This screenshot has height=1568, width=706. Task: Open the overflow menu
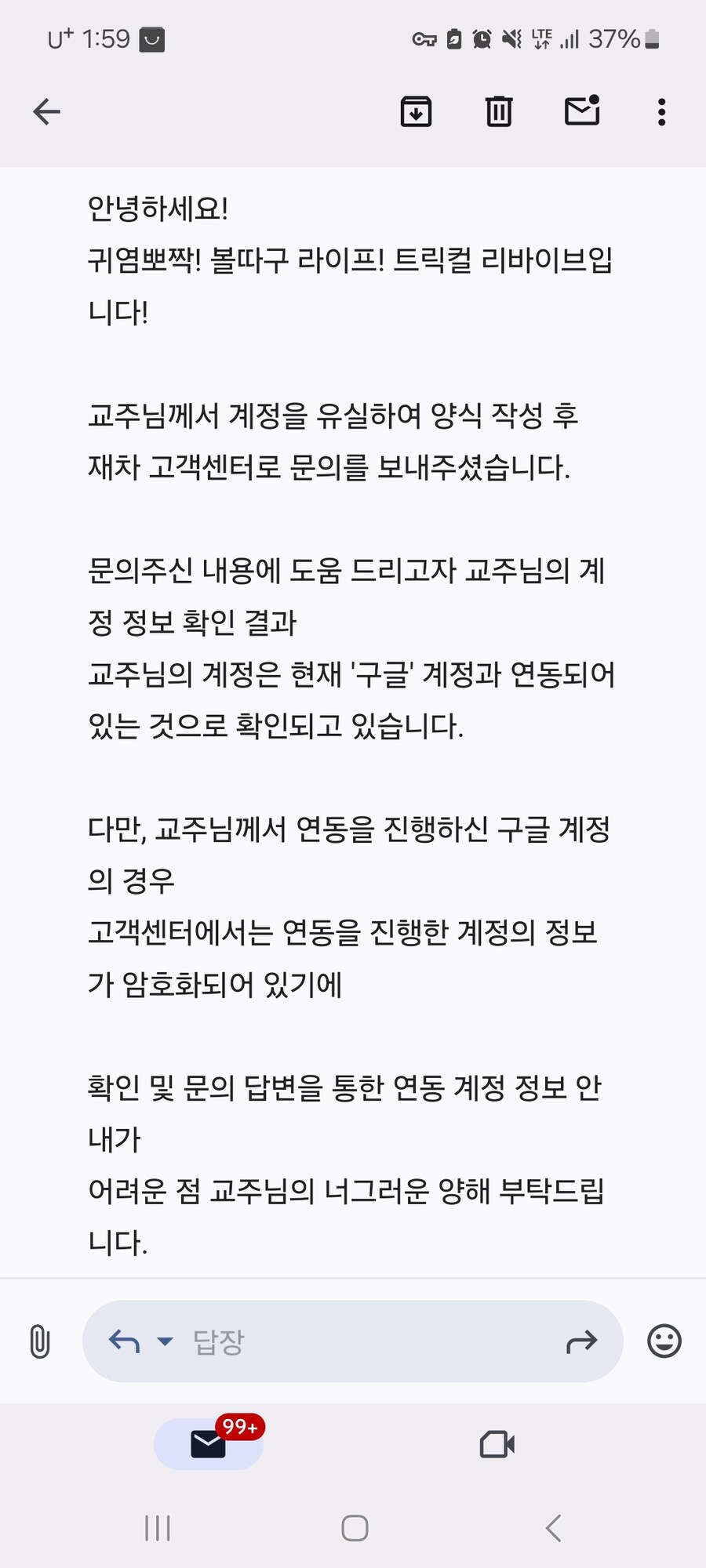point(662,112)
